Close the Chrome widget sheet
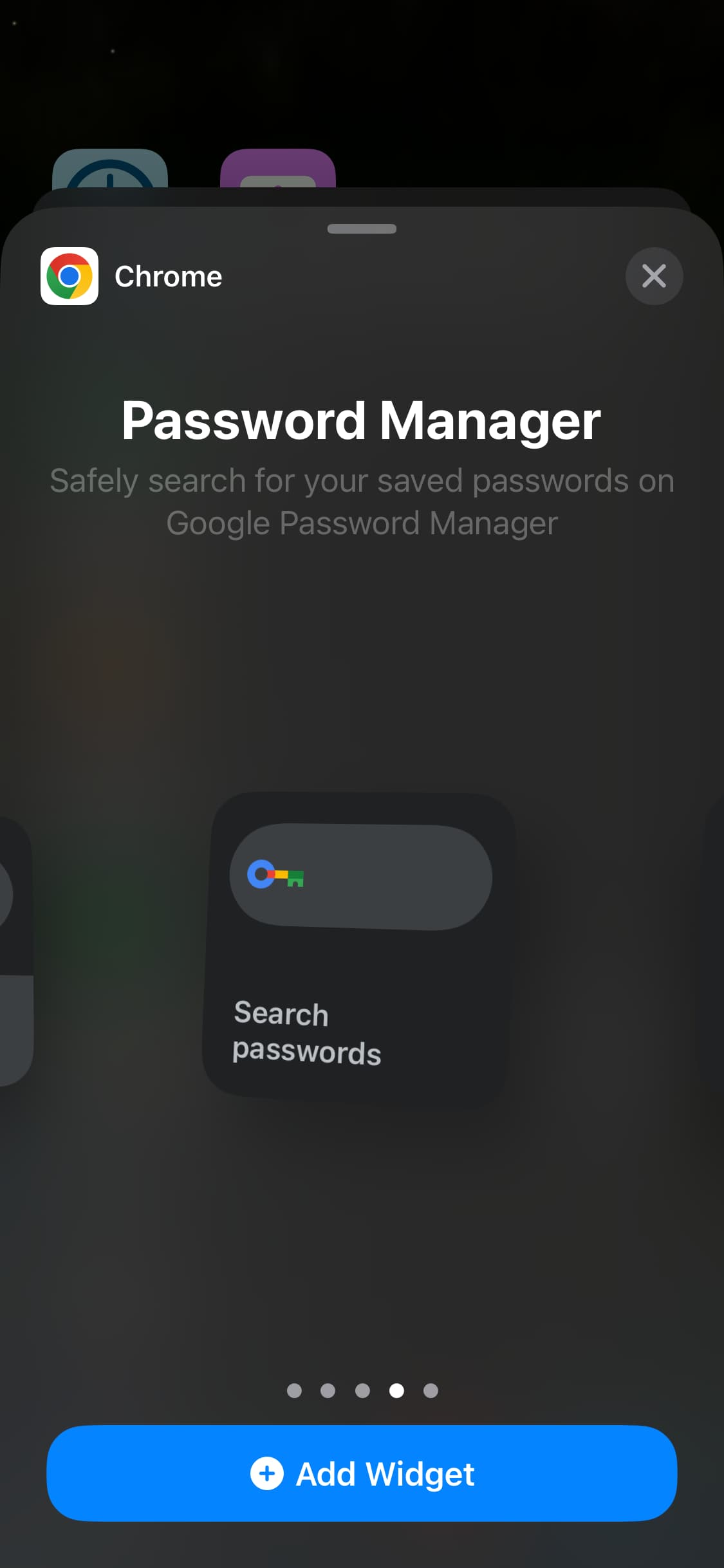The height and width of the screenshot is (1568, 724). 654,276
